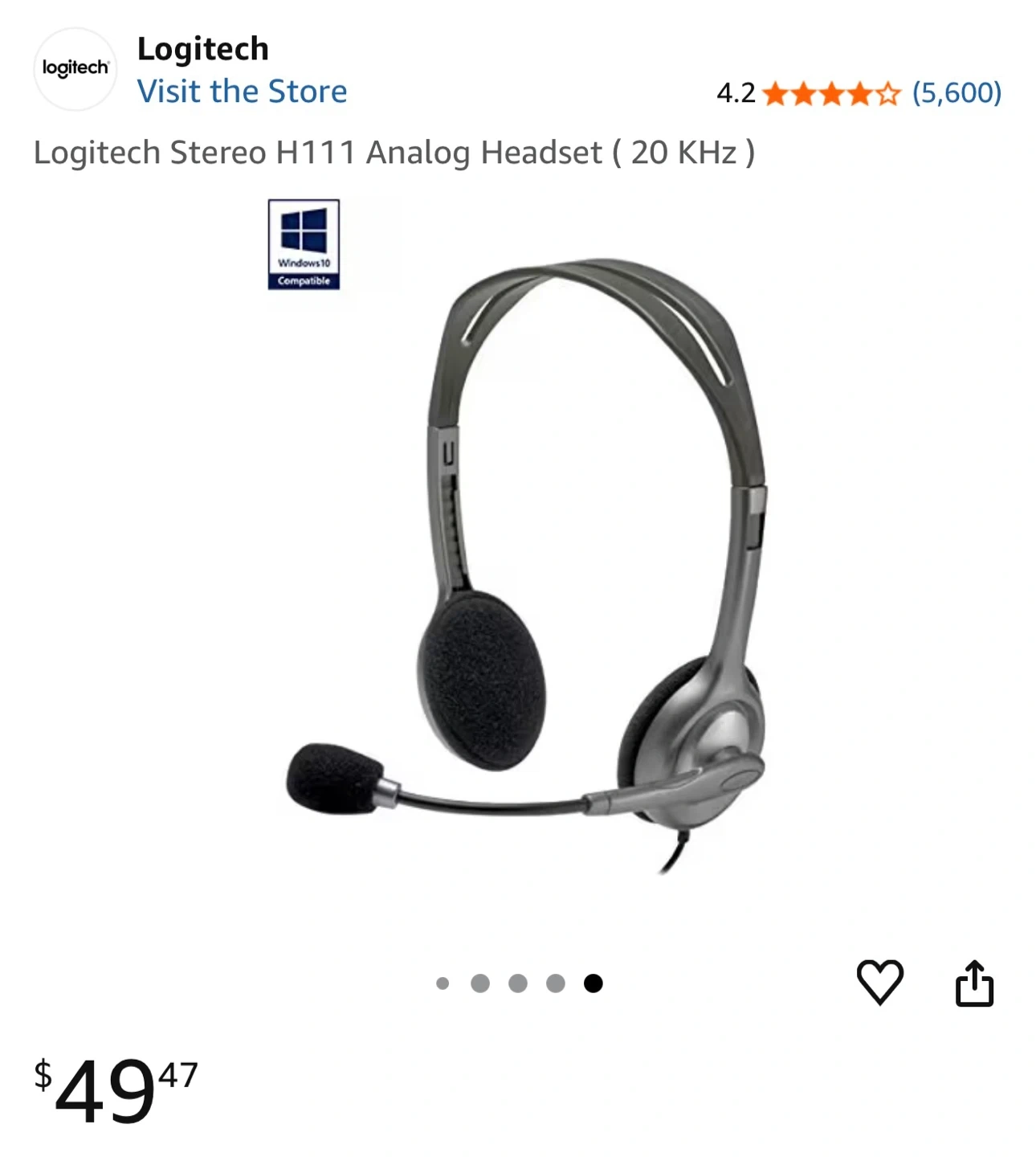Visit the Logitech Store link
1036x1157 pixels.
click(x=242, y=92)
